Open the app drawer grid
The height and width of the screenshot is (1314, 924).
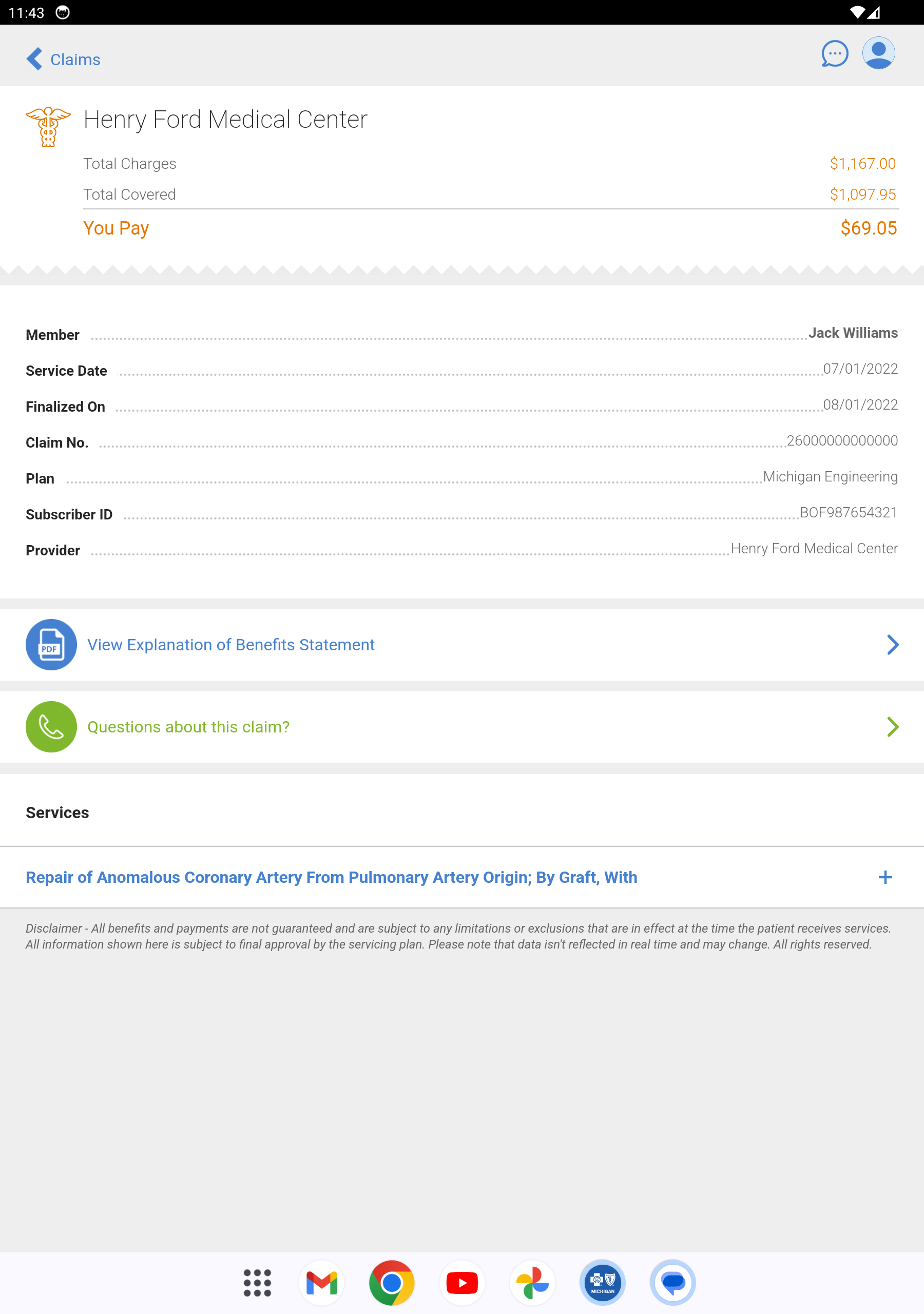tap(257, 1283)
